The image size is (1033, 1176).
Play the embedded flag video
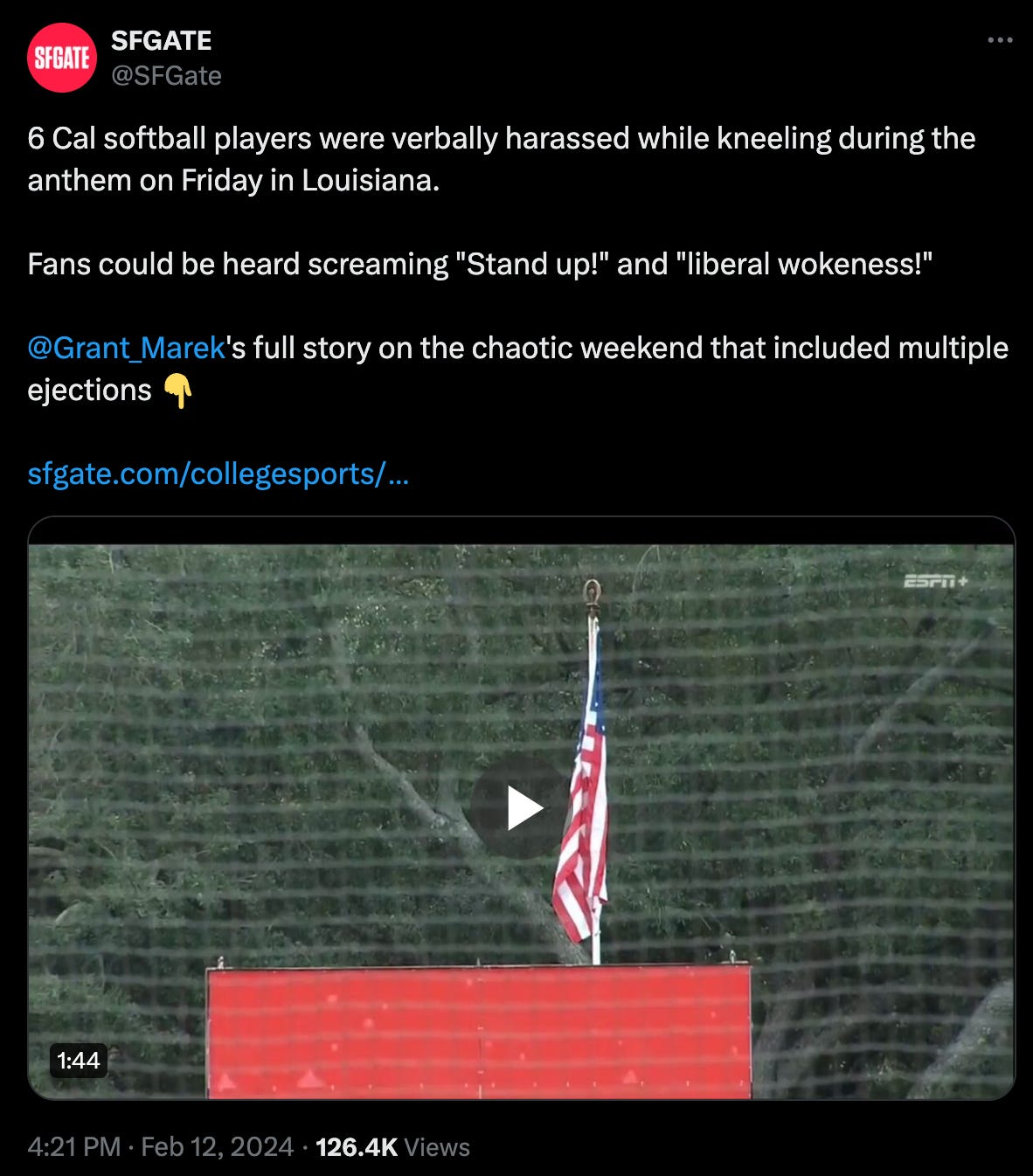coord(522,807)
